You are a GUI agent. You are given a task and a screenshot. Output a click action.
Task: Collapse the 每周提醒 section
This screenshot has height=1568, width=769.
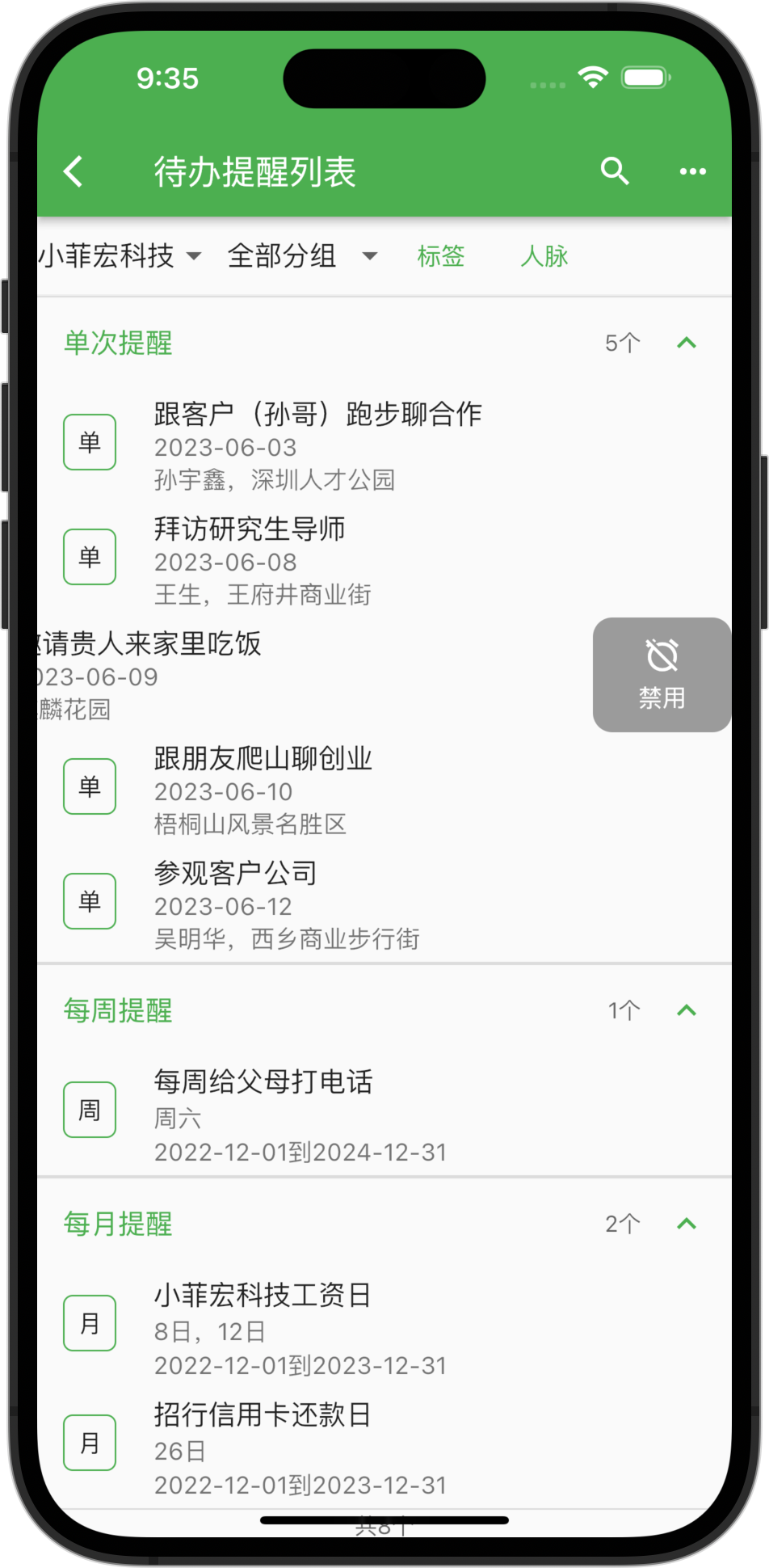coord(686,1010)
